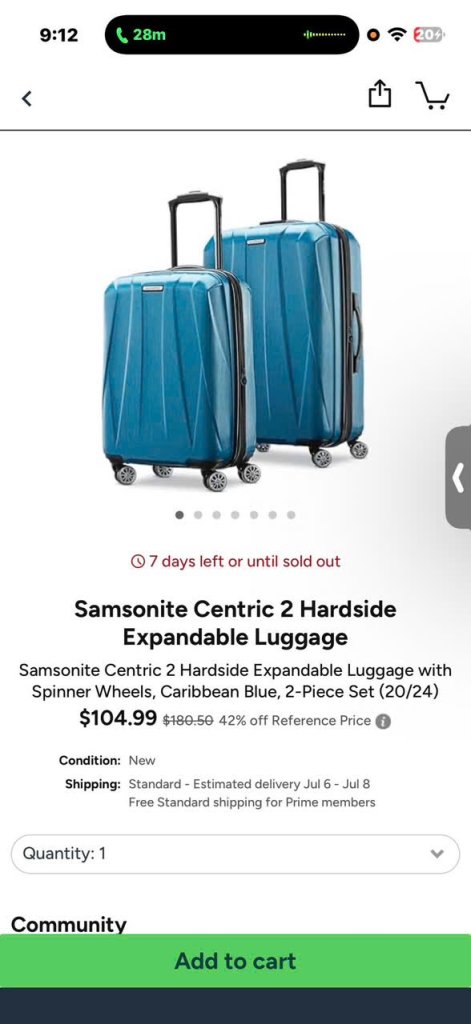
Task: Share this Samsonite luggage listing
Action: [380, 95]
